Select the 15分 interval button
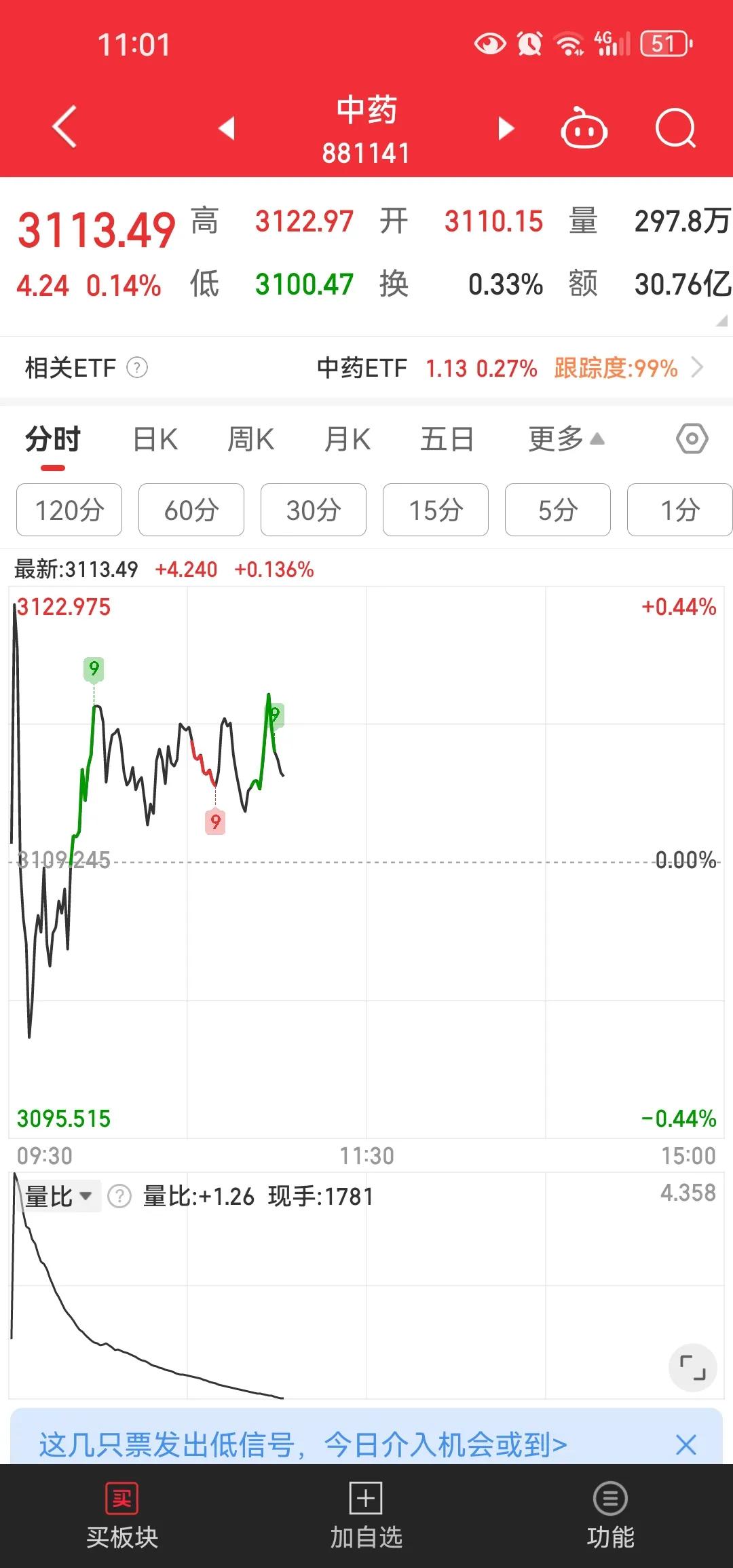Viewport: 733px width, 1568px height. [x=435, y=510]
